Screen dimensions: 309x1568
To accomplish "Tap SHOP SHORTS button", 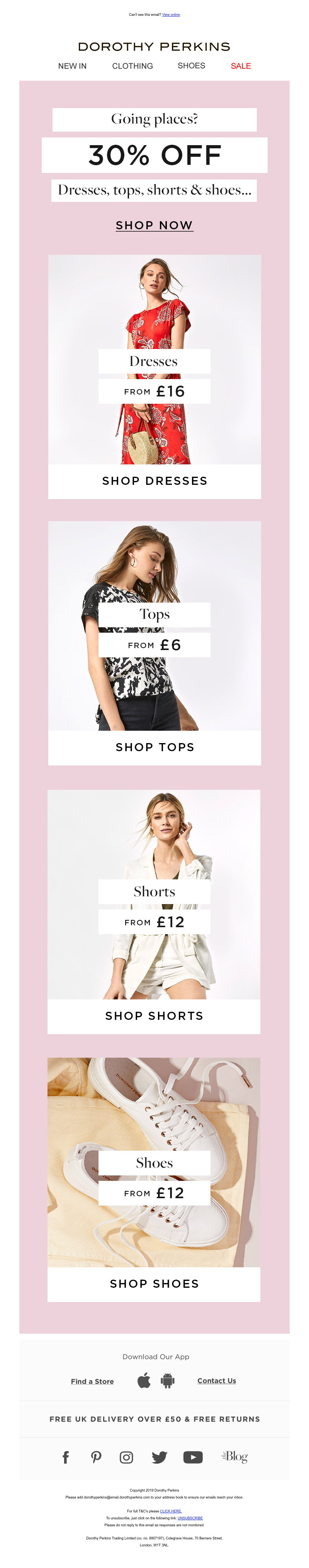I will coord(154,1015).
